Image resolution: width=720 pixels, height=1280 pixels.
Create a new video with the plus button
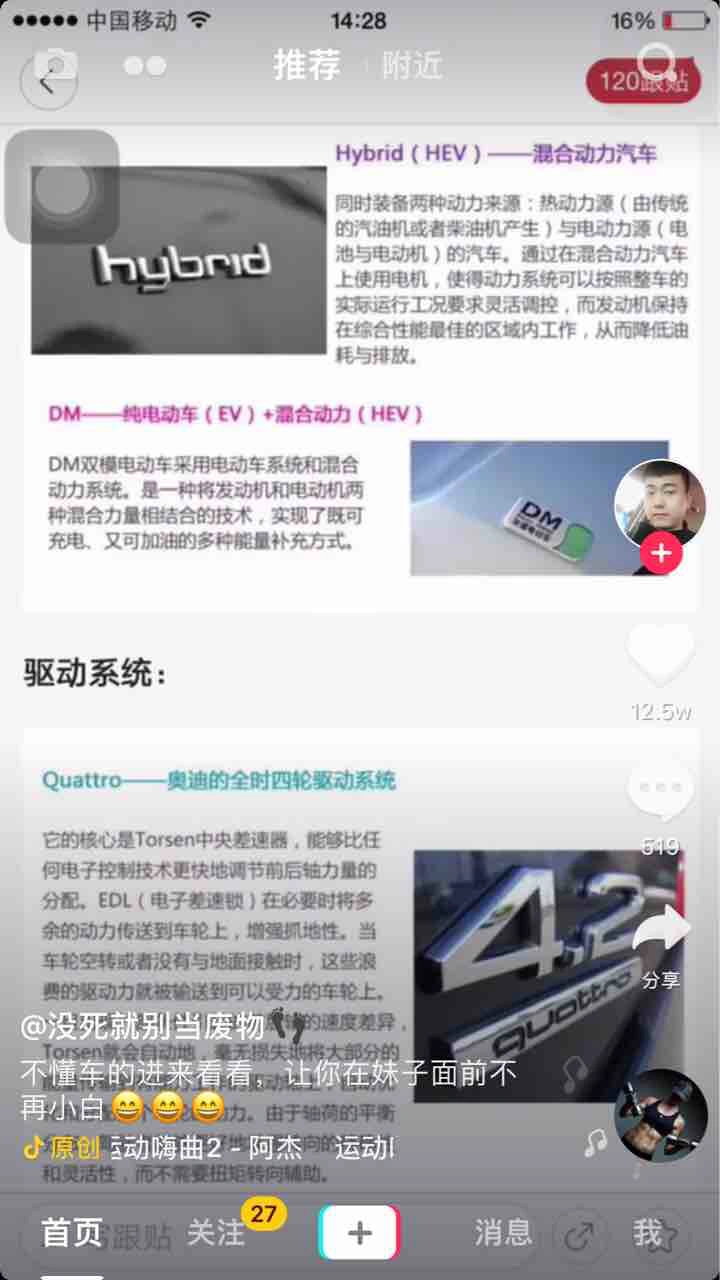click(x=359, y=1233)
